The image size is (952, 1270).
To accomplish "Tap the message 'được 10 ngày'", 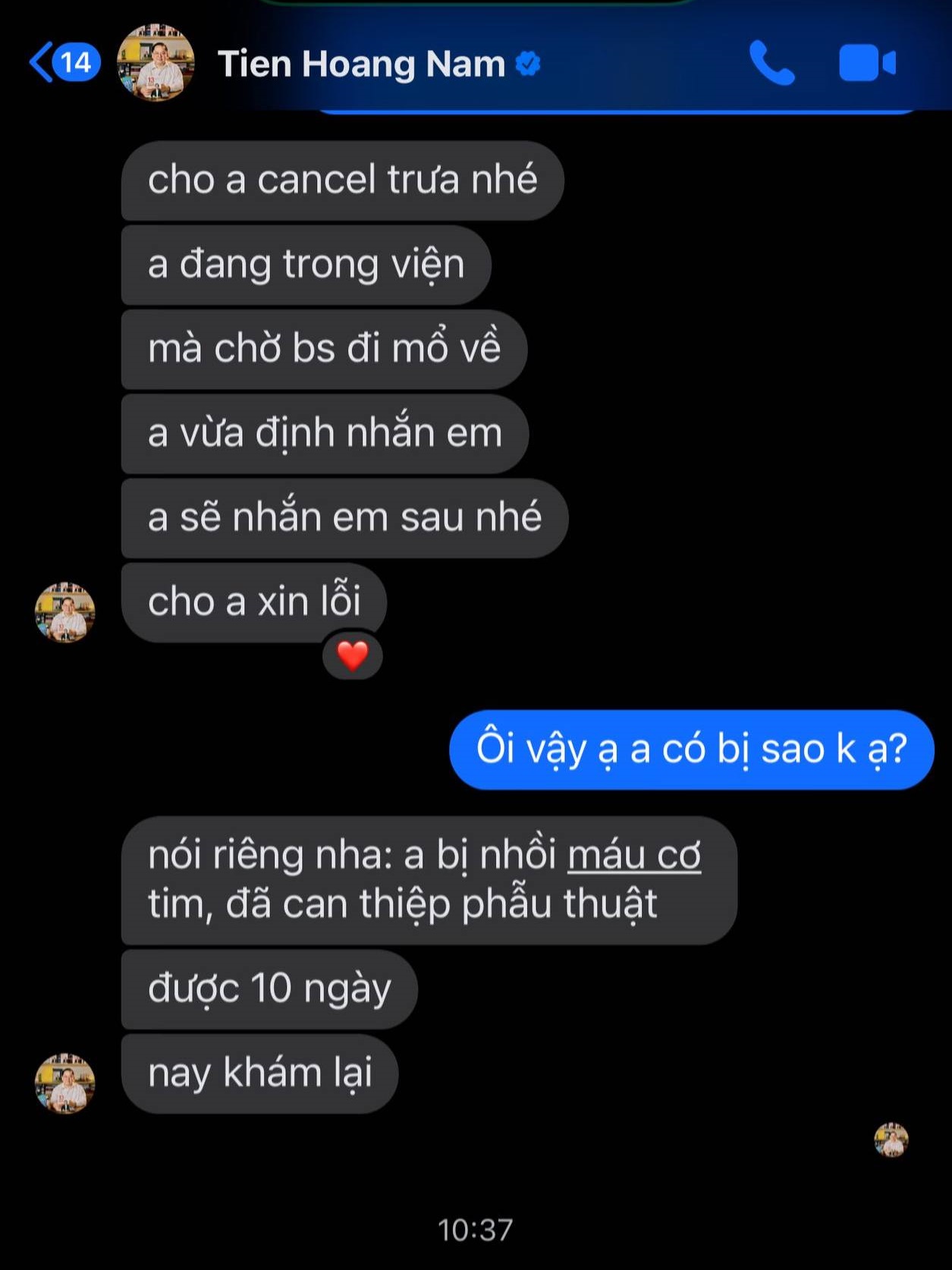I will pos(269,988).
